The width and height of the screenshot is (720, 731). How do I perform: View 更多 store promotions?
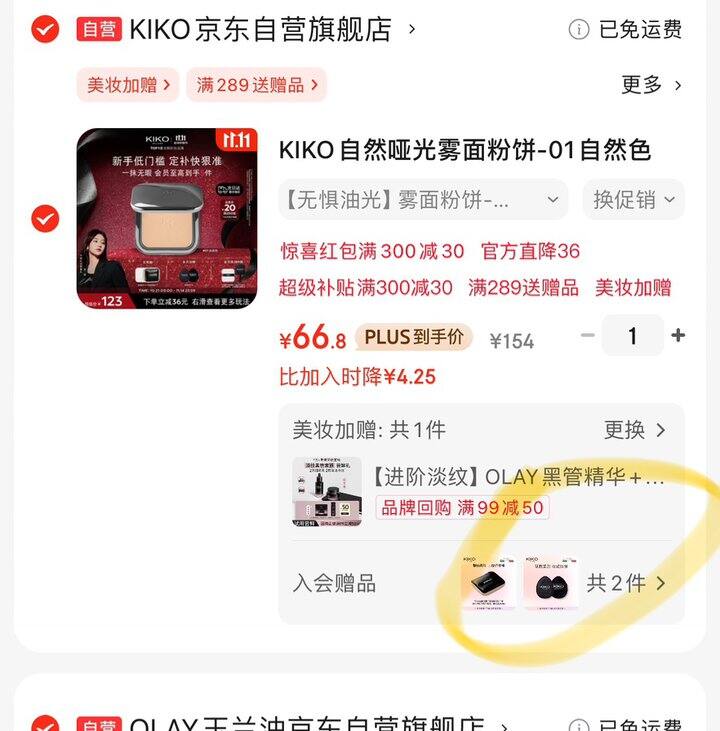[x=651, y=85]
